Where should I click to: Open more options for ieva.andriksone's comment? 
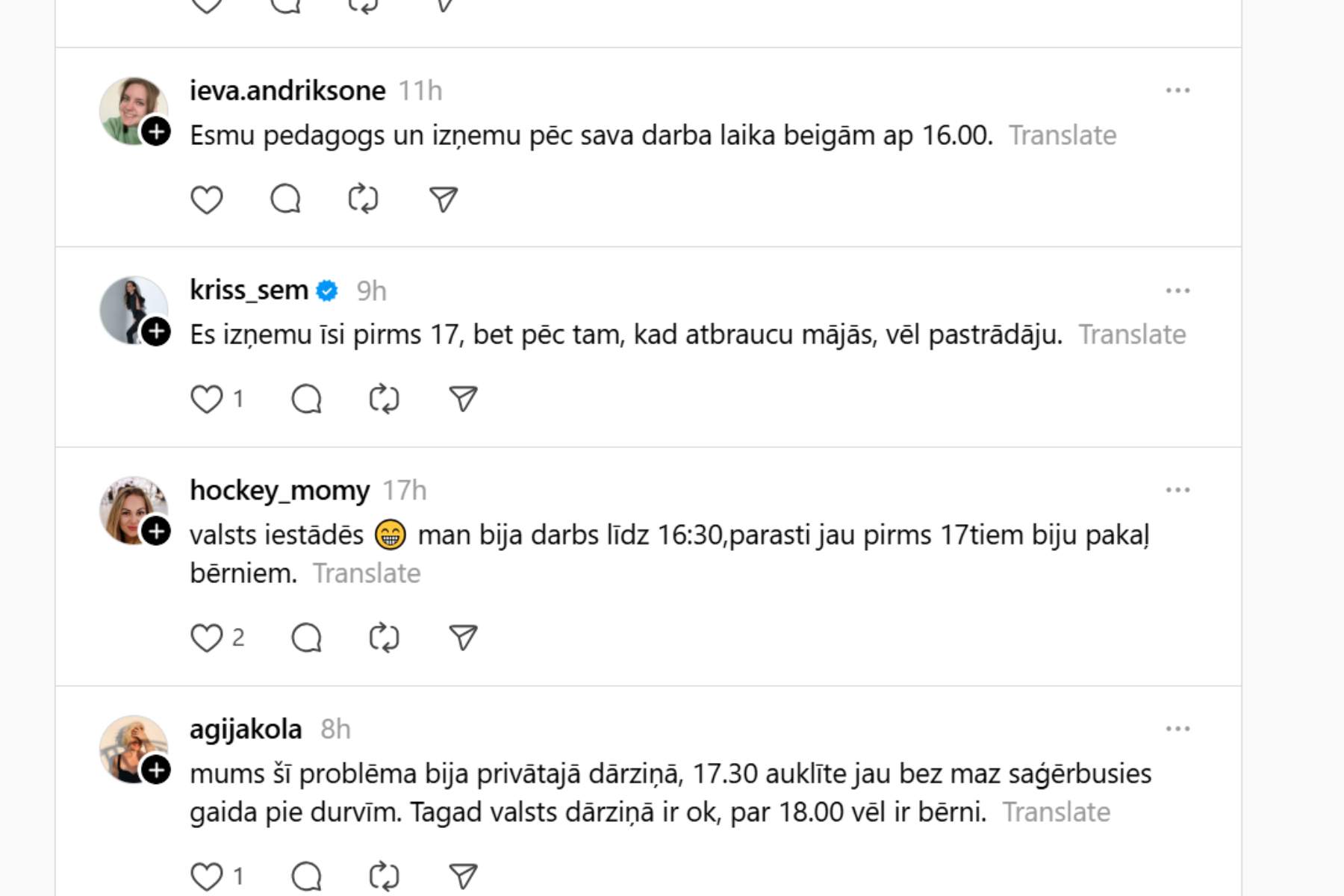(x=1177, y=91)
